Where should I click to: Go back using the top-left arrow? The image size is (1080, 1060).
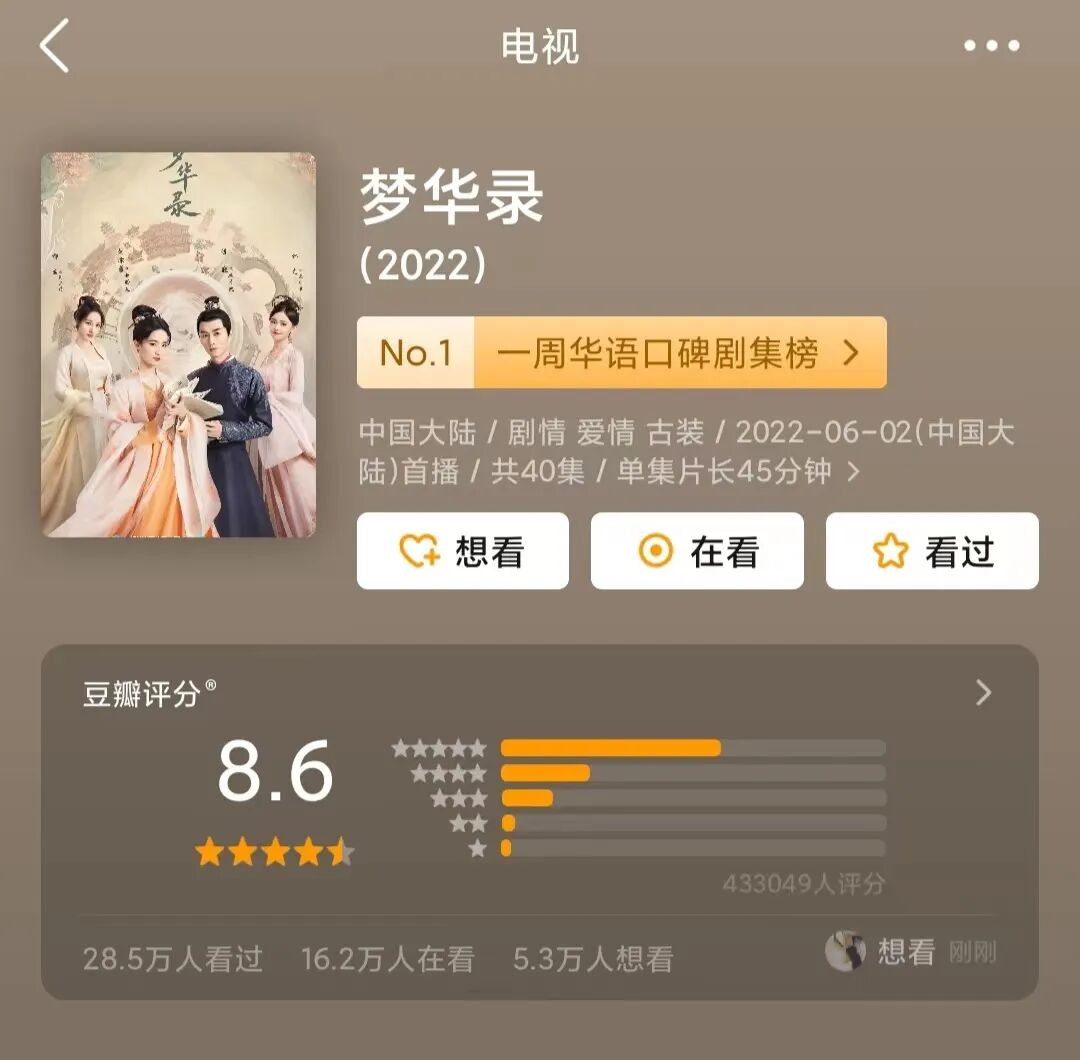pyautogui.click(x=55, y=46)
